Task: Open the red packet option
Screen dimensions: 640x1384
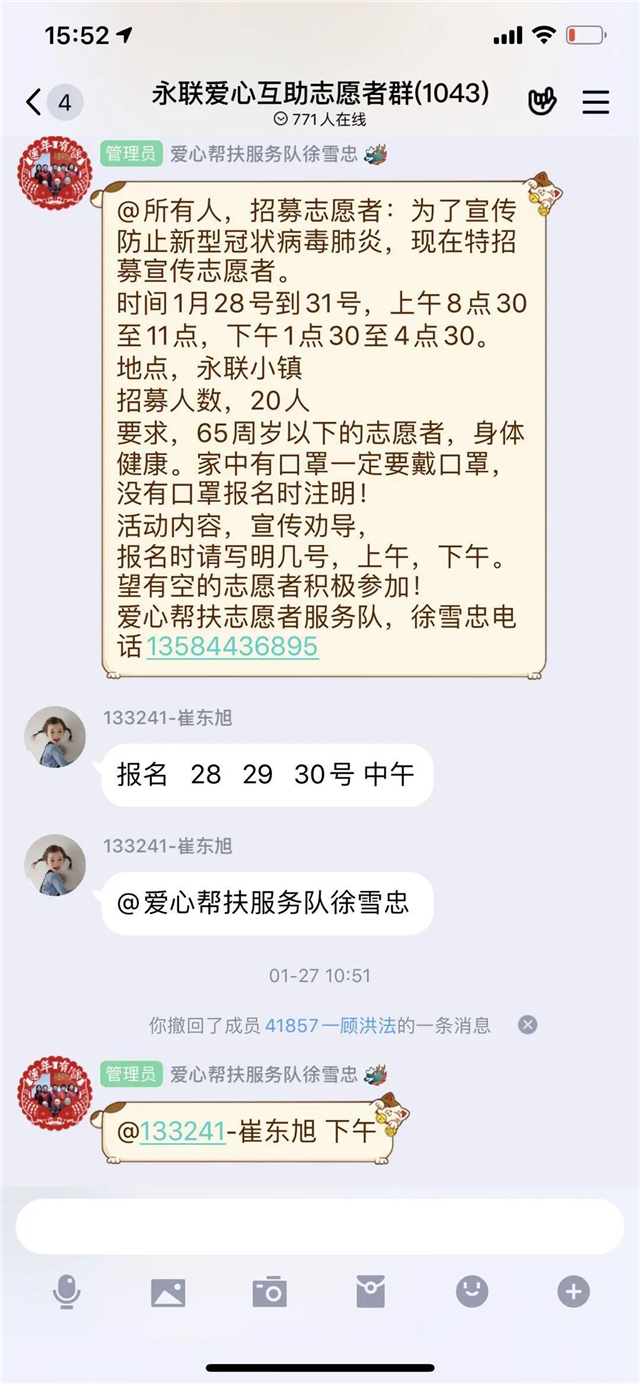Action: [x=370, y=1292]
